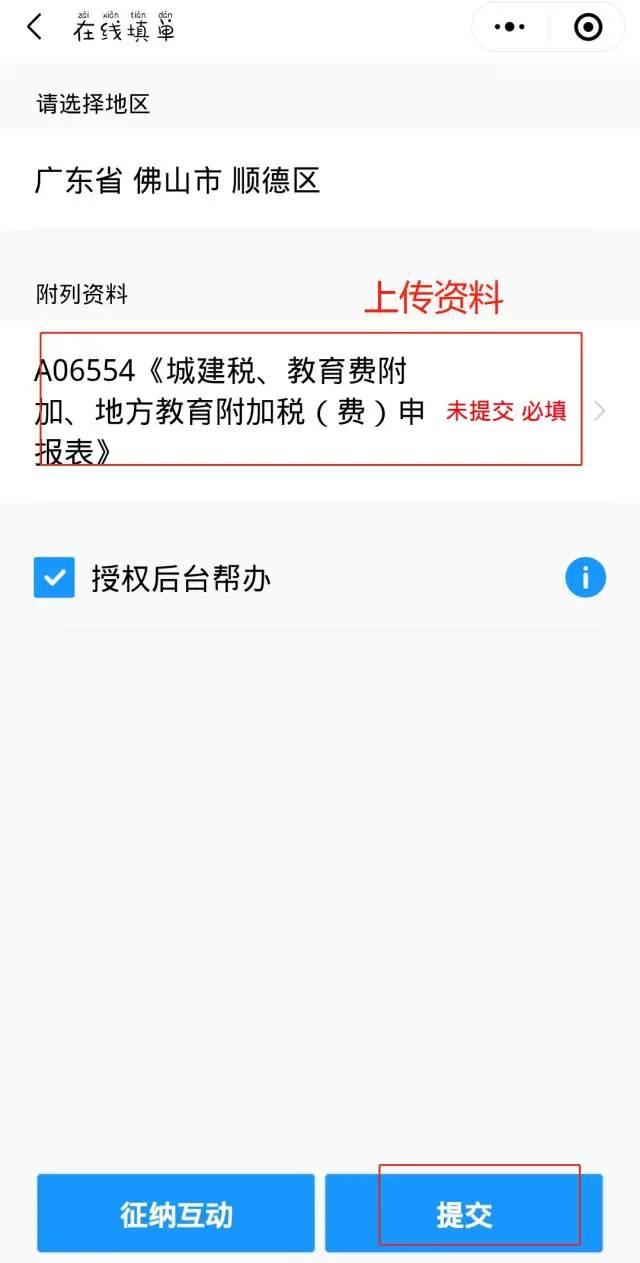Uncheck 授权后台帮办 checkbox
640x1263 pixels.
click(x=54, y=578)
